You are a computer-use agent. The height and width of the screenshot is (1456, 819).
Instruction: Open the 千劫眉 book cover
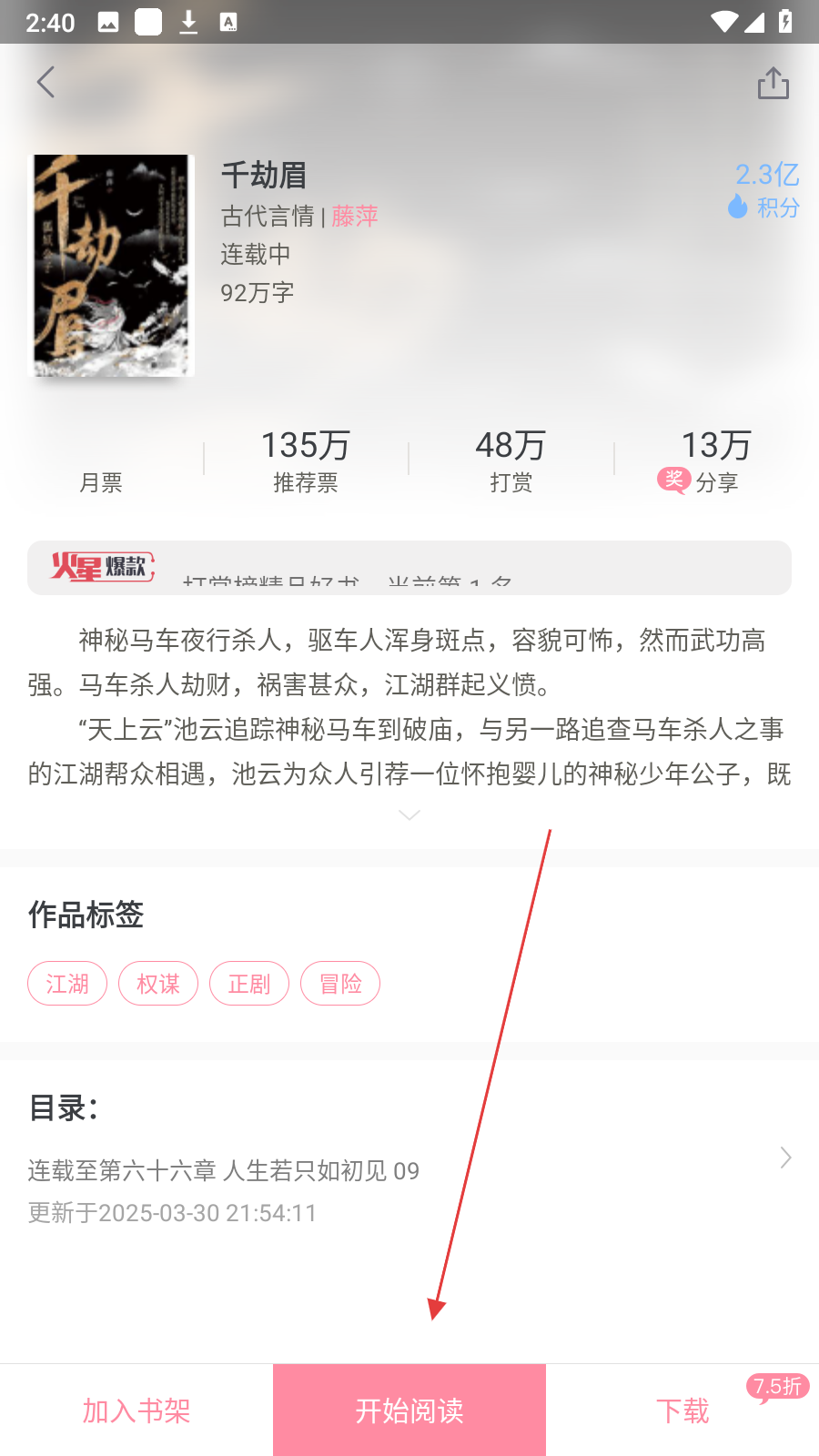coord(114,266)
